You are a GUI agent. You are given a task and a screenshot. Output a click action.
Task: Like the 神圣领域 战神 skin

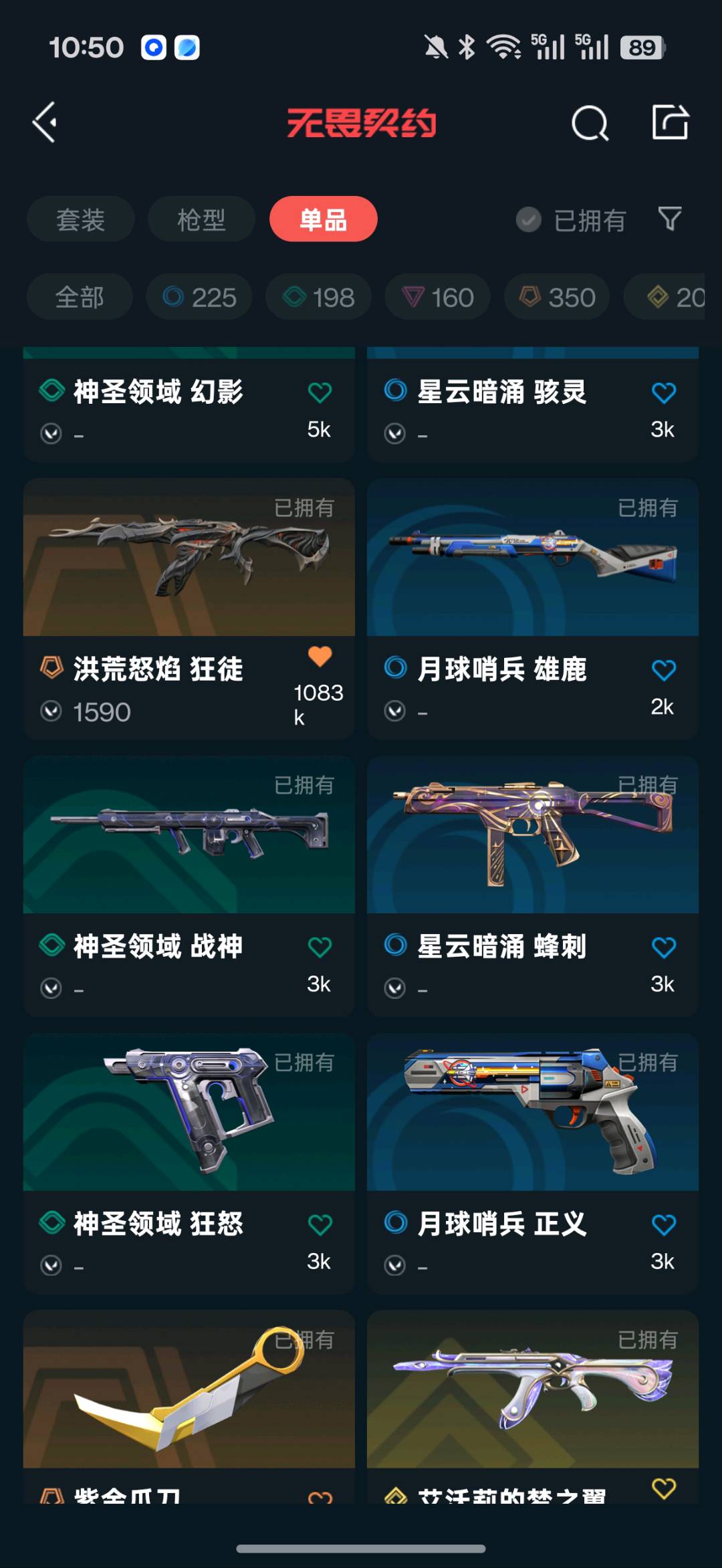coord(320,947)
